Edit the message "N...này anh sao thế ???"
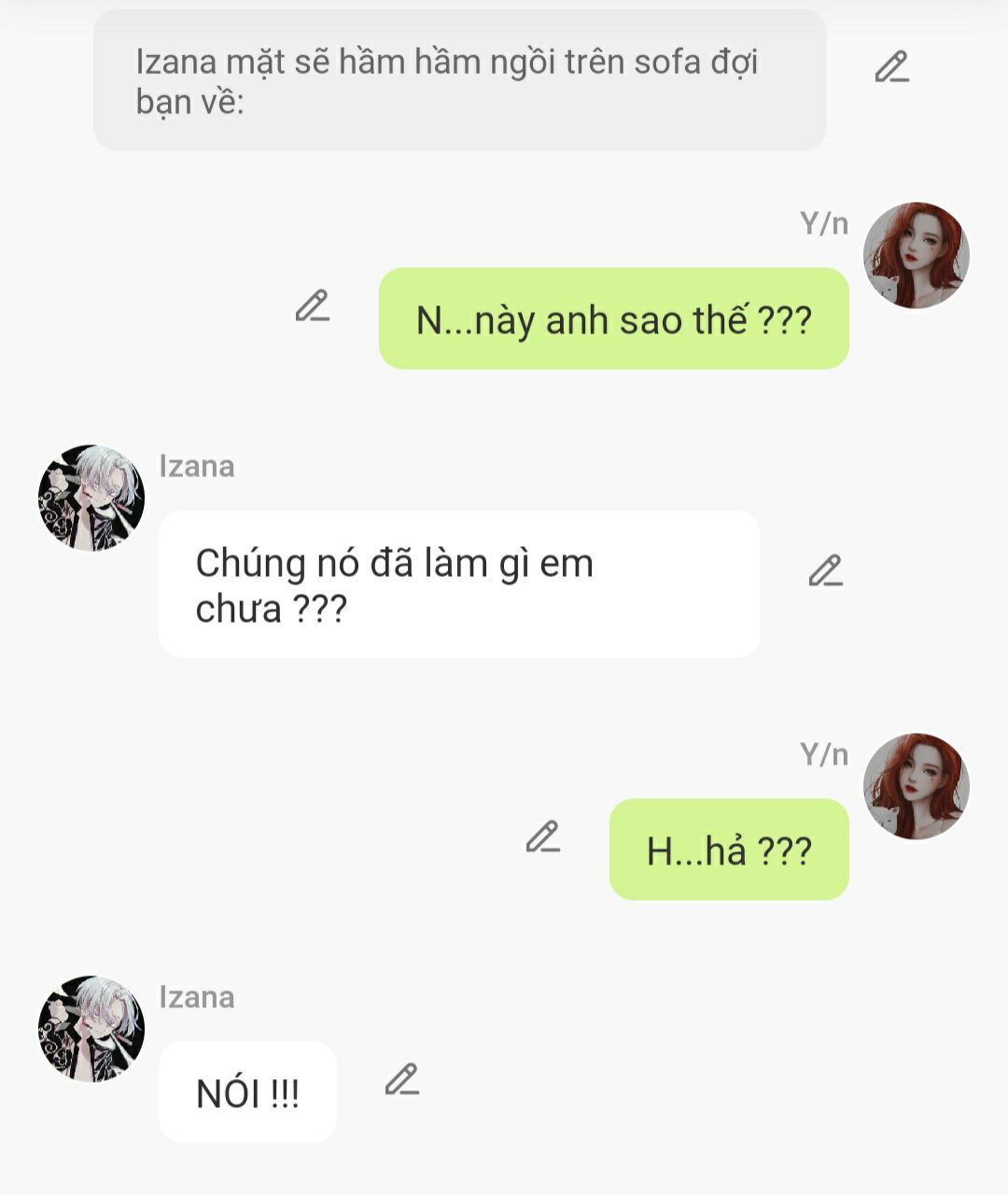Screen dimensions: 1008x1195 tap(312, 306)
